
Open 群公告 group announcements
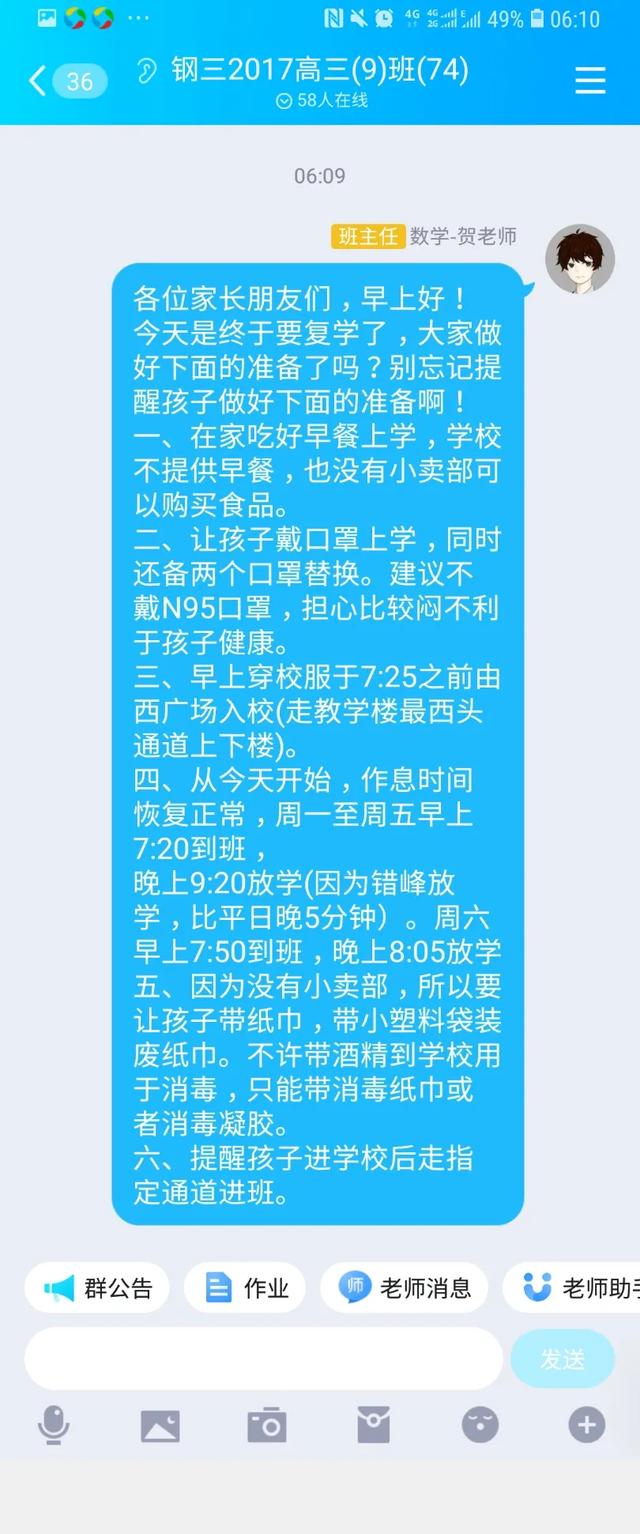[98, 1287]
